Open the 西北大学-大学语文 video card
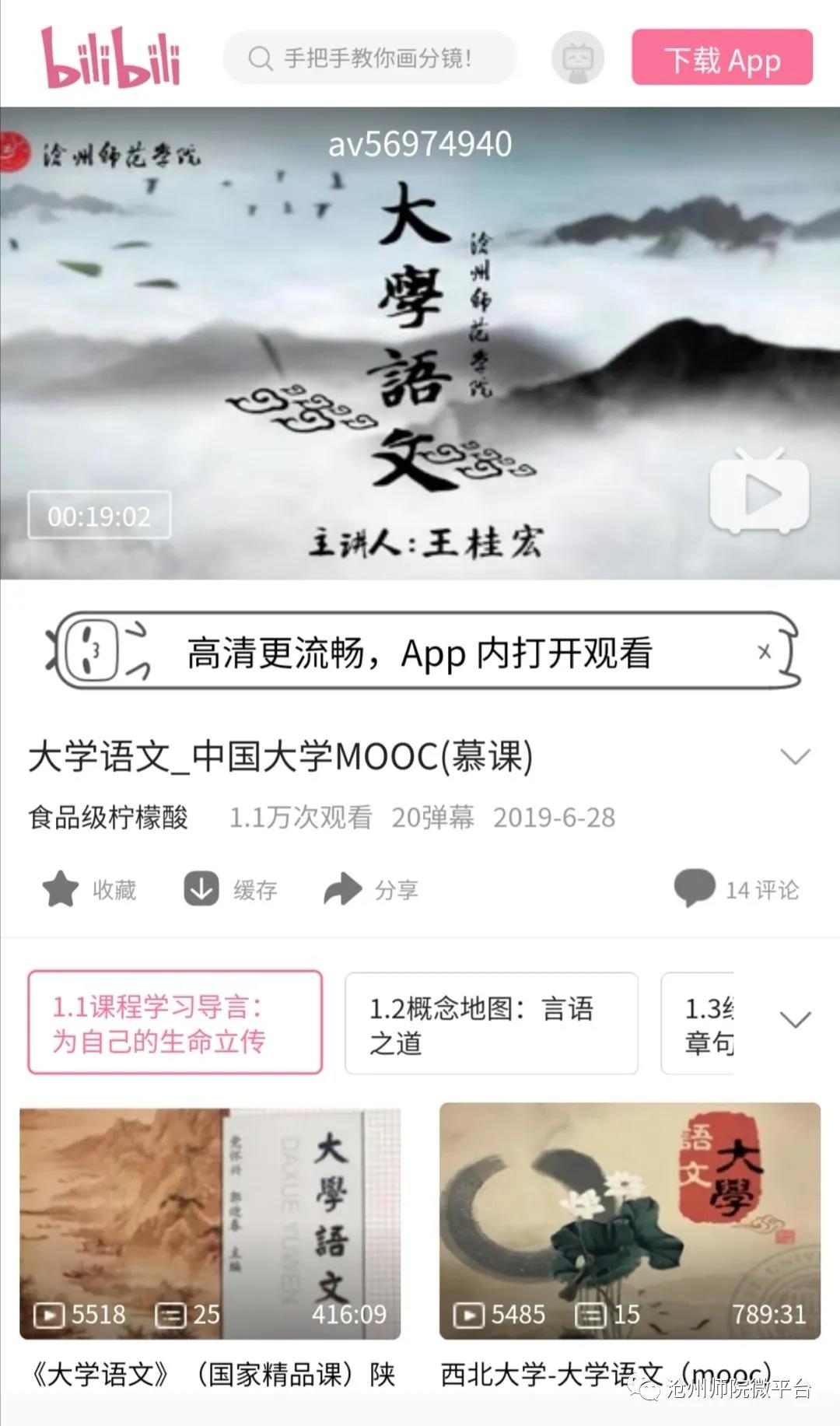The image size is (840, 1426). coord(629,1222)
